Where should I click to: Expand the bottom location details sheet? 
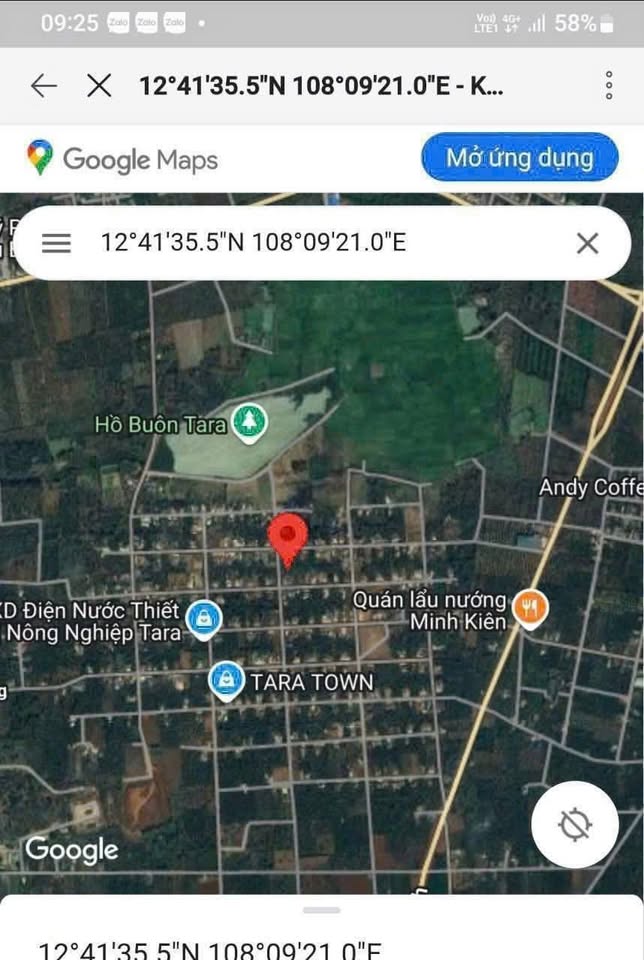point(322,910)
